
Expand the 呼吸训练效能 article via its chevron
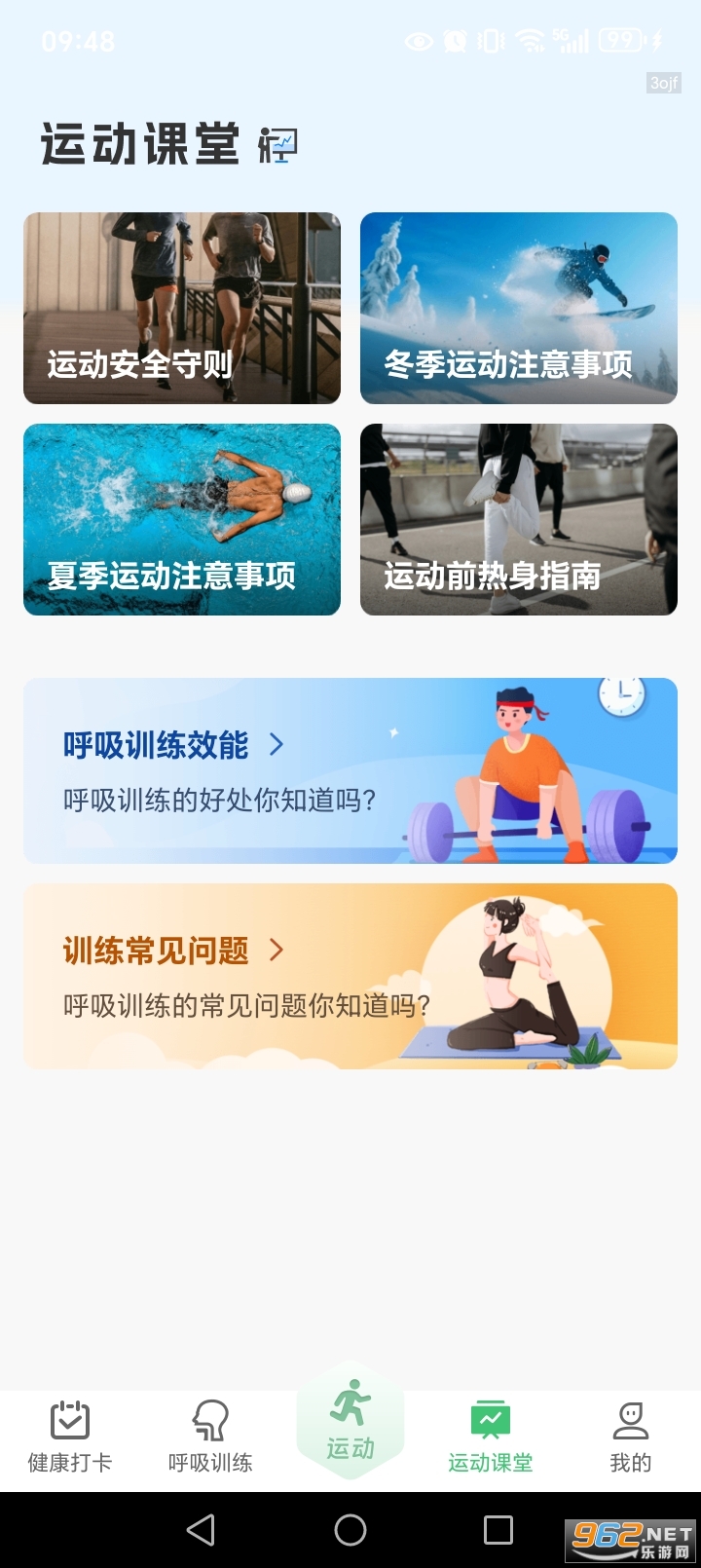point(276,744)
